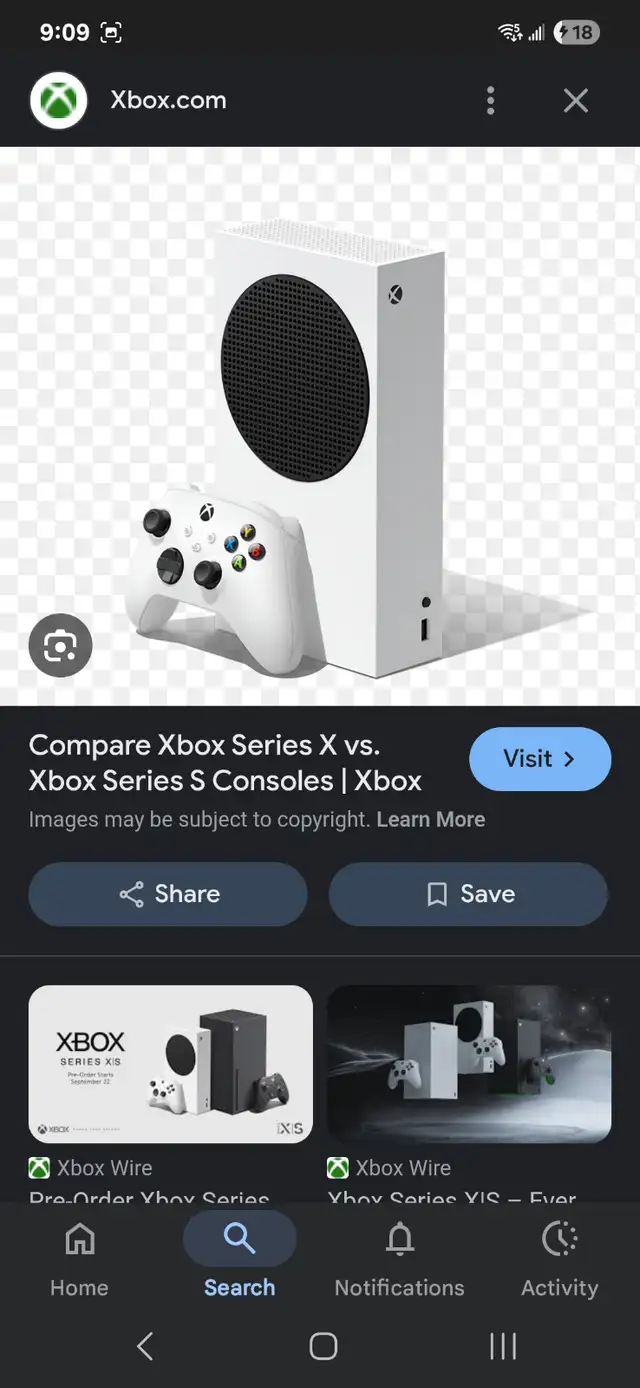Visit the Xbox.com page
The height and width of the screenshot is (1388, 640).
[x=540, y=759]
